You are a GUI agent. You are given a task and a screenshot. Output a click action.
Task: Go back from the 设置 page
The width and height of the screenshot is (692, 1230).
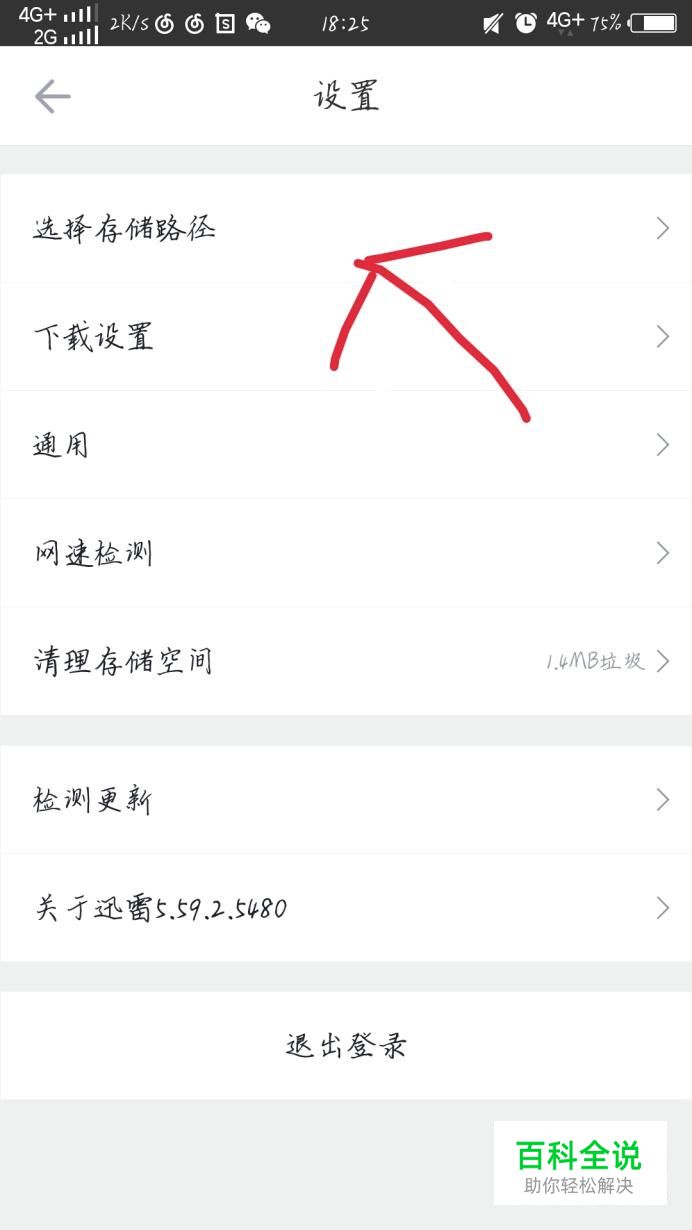[52, 97]
